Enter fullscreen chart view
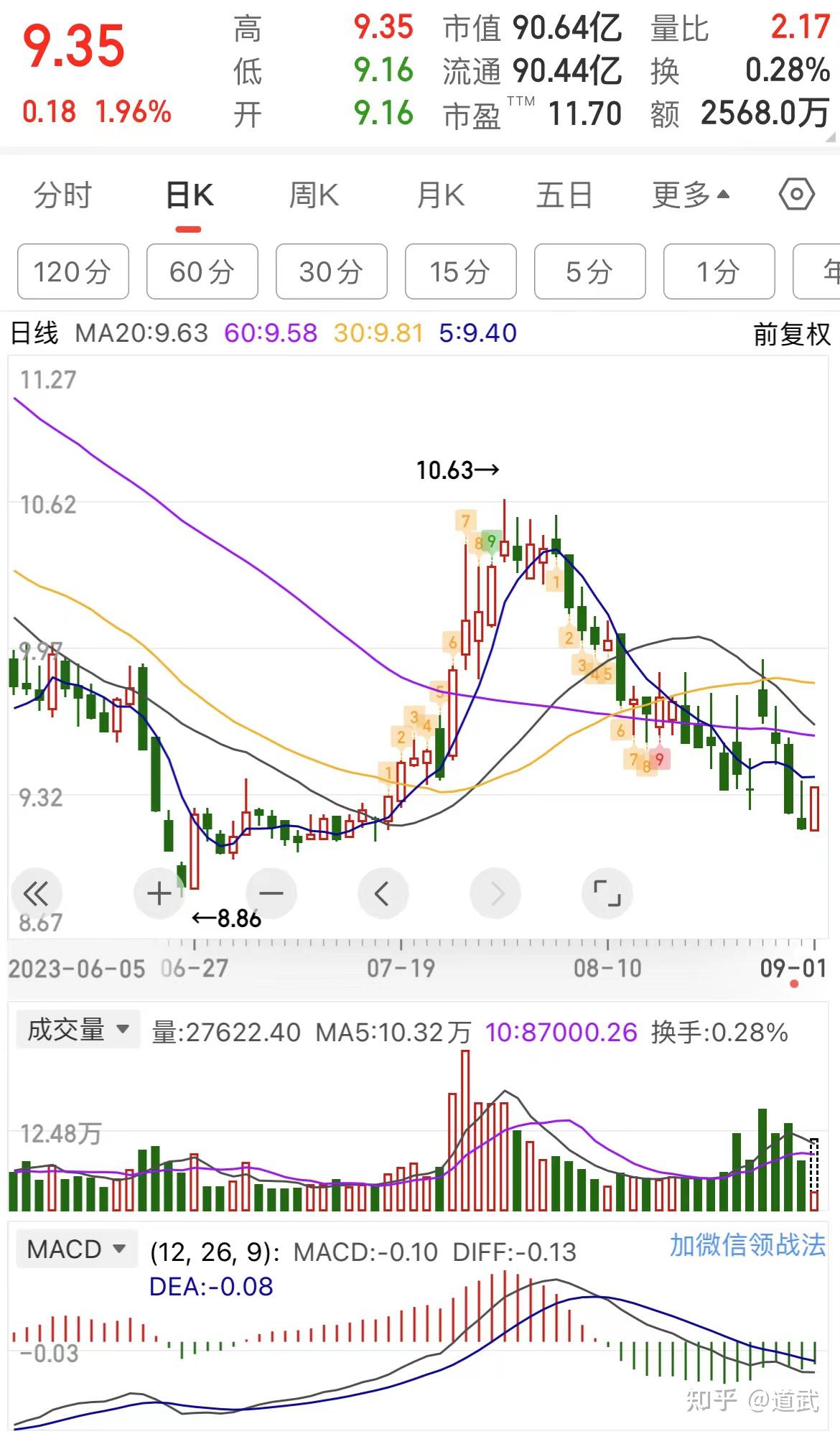This screenshot has width=840, height=1434. point(607,894)
